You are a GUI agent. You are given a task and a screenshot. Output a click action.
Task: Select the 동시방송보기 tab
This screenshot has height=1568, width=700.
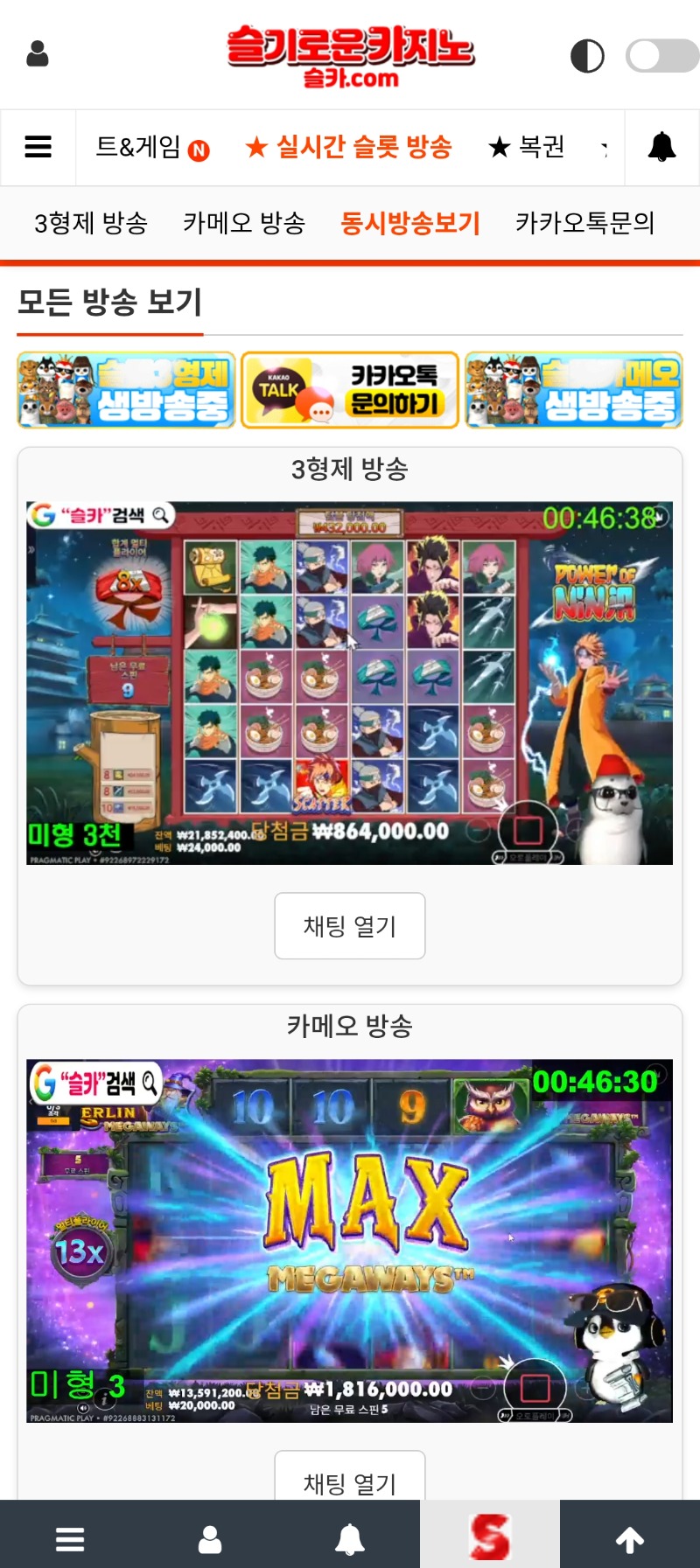[410, 223]
